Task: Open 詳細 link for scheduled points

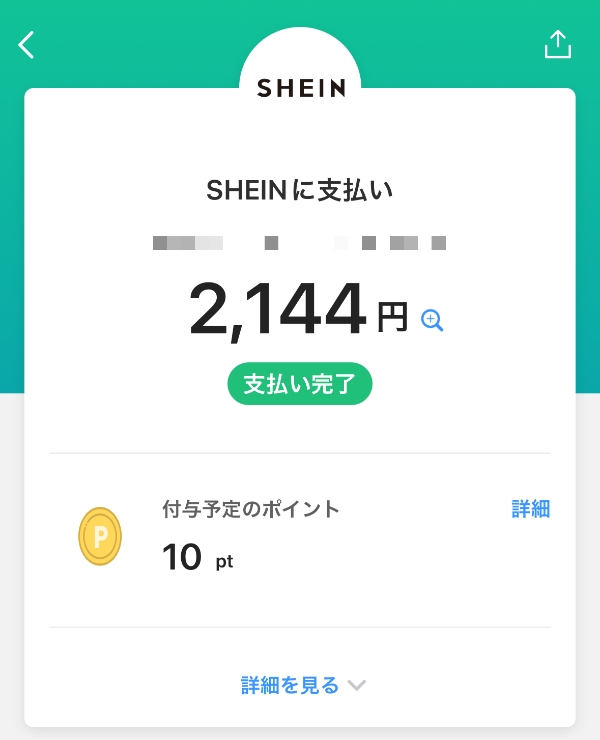Action: pos(531,509)
